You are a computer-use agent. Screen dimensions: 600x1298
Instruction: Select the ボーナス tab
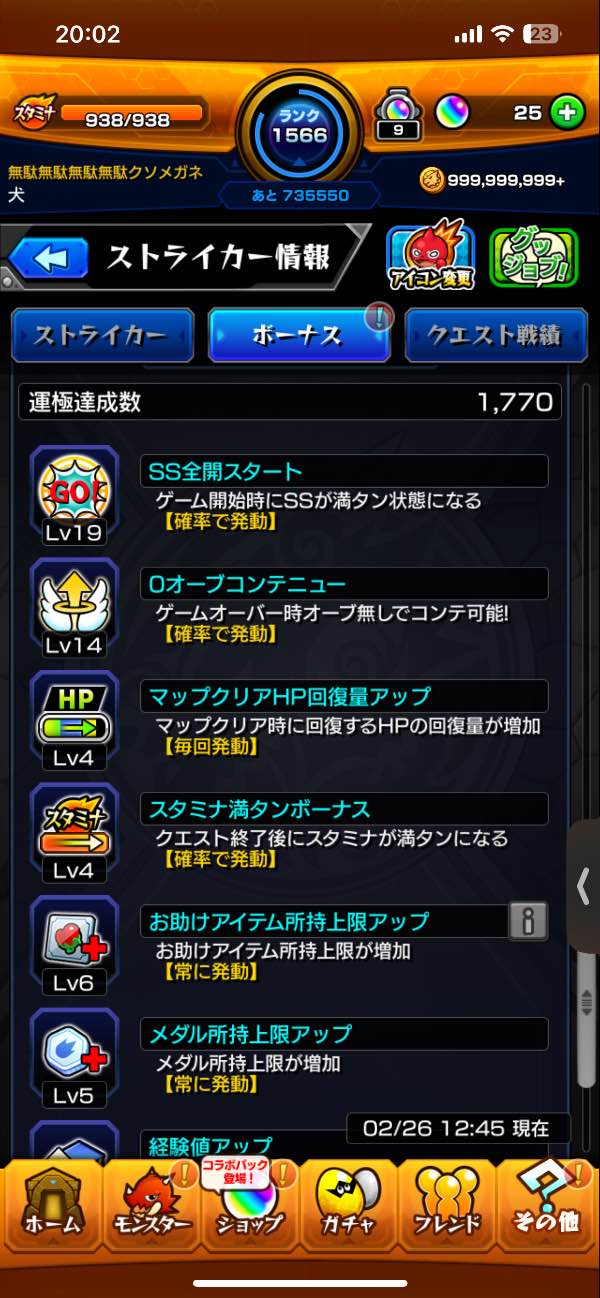click(298, 336)
